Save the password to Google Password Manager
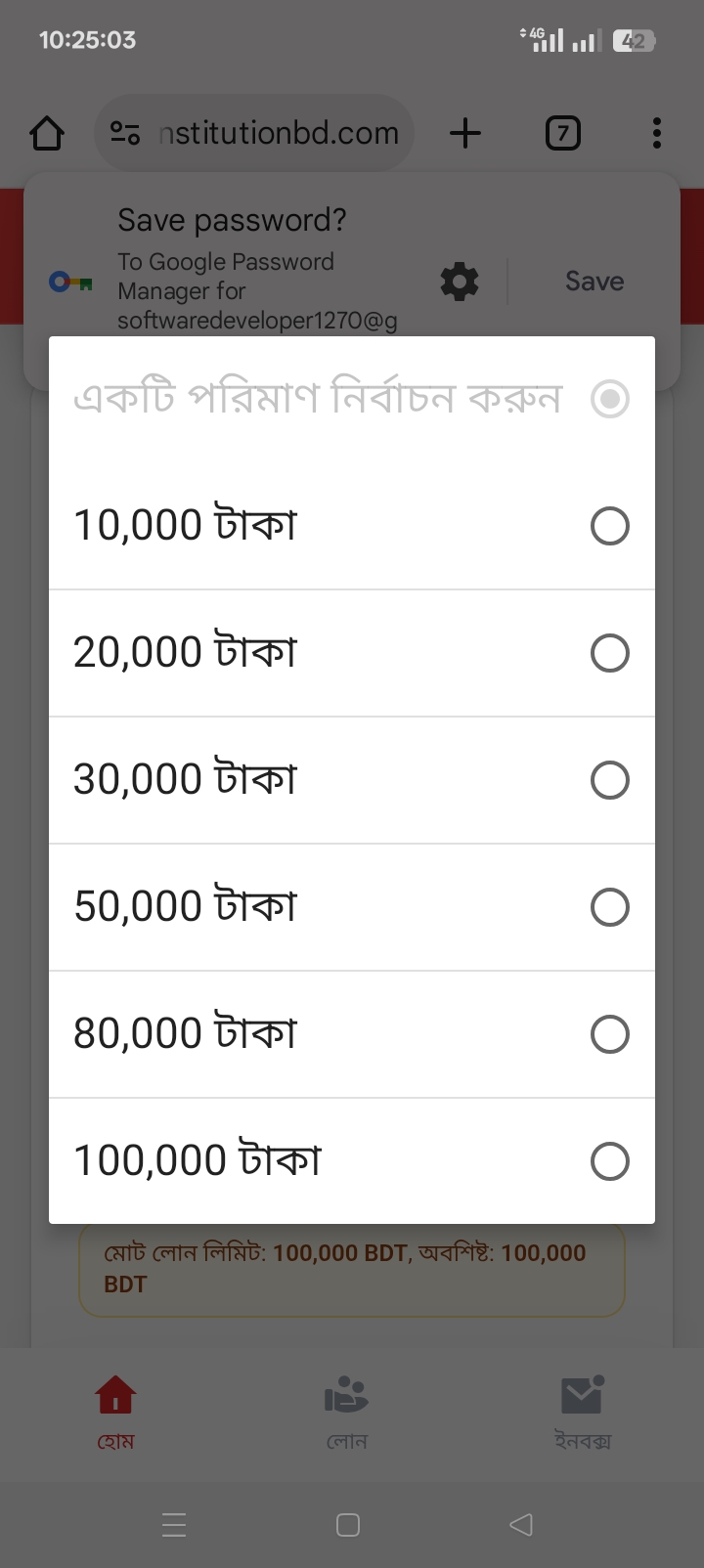This screenshot has width=704, height=1568. (x=594, y=282)
